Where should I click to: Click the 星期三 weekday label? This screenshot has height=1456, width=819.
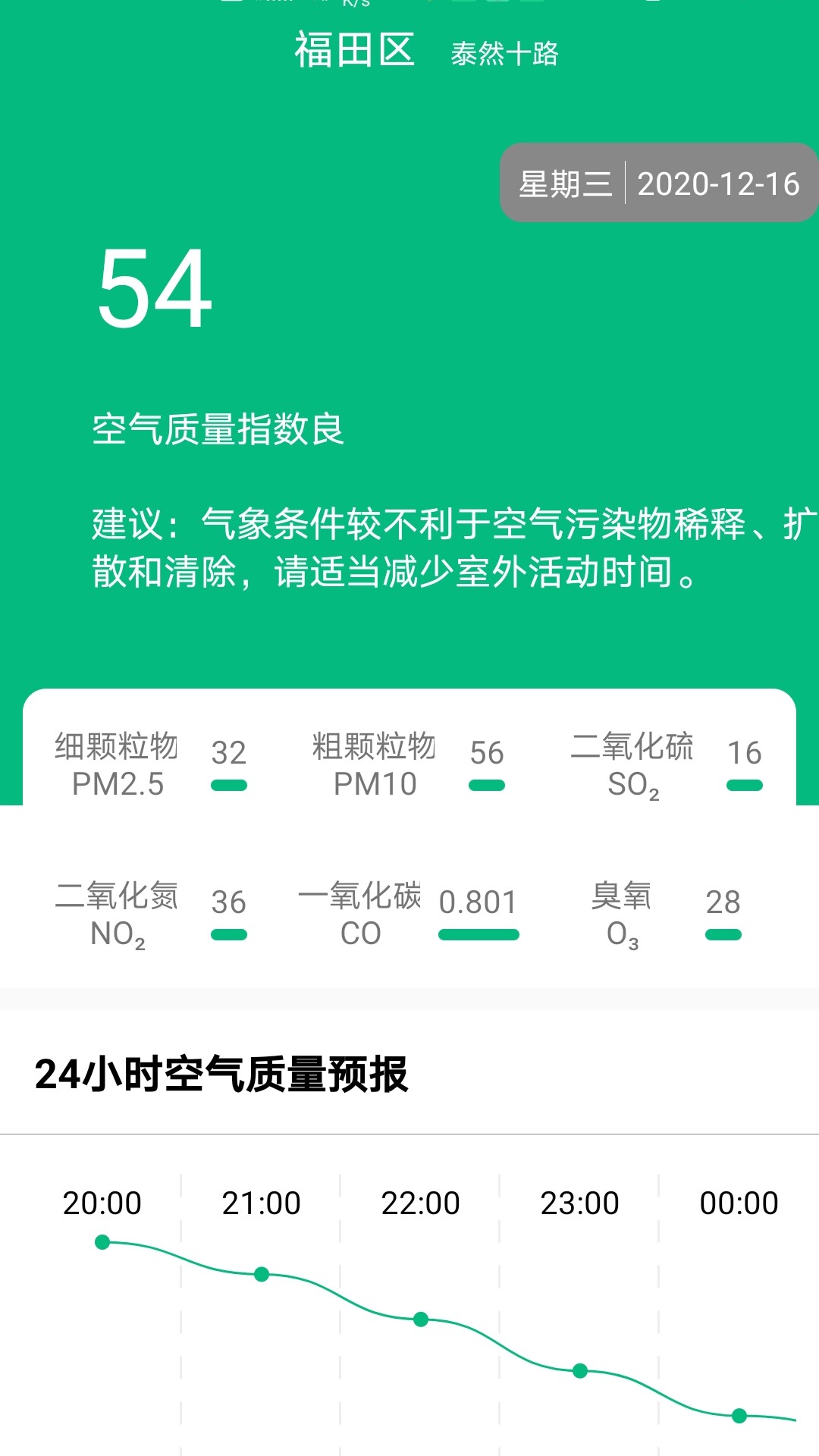click(x=564, y=183)
